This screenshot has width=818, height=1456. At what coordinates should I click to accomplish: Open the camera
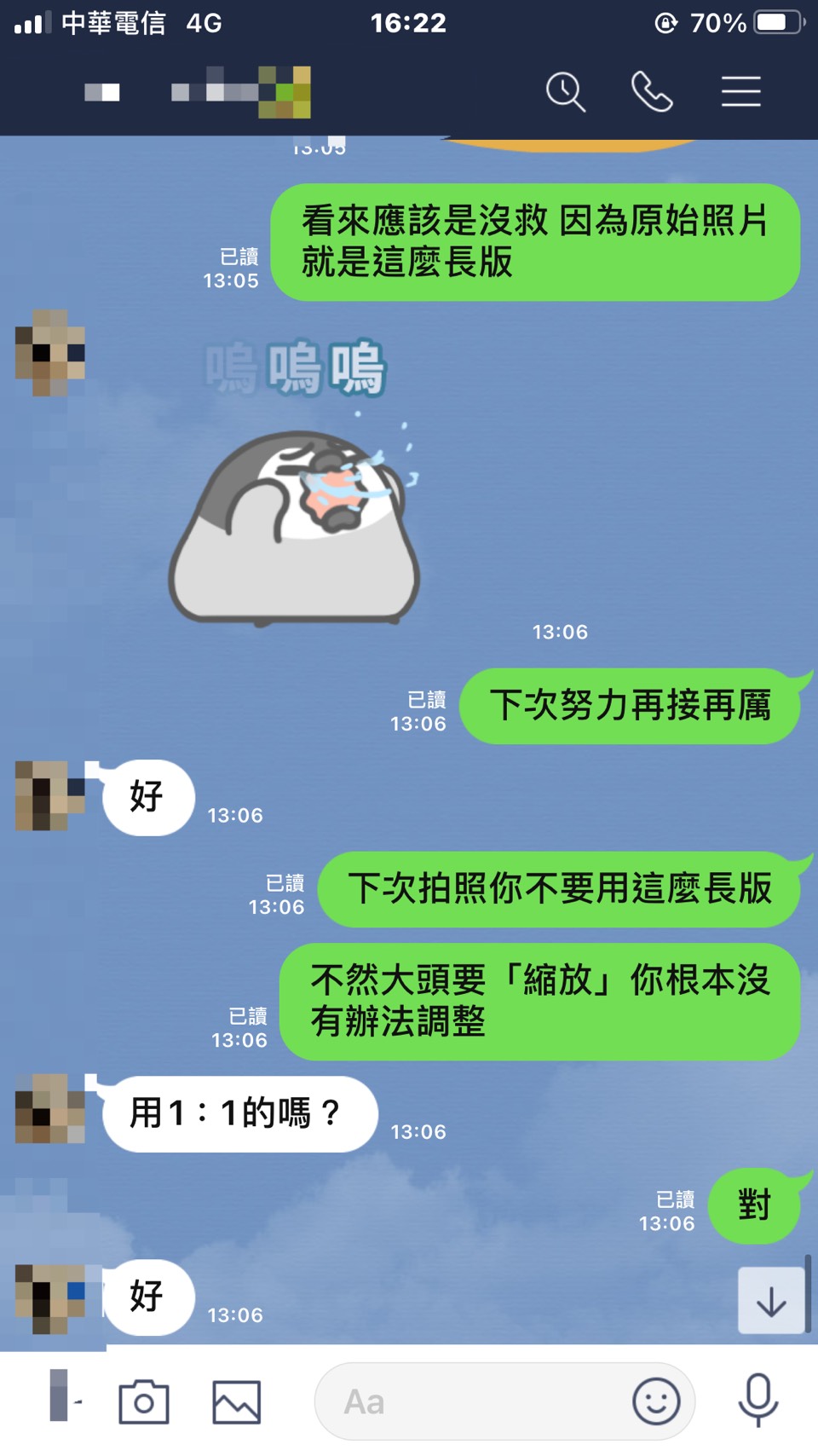143,1401
